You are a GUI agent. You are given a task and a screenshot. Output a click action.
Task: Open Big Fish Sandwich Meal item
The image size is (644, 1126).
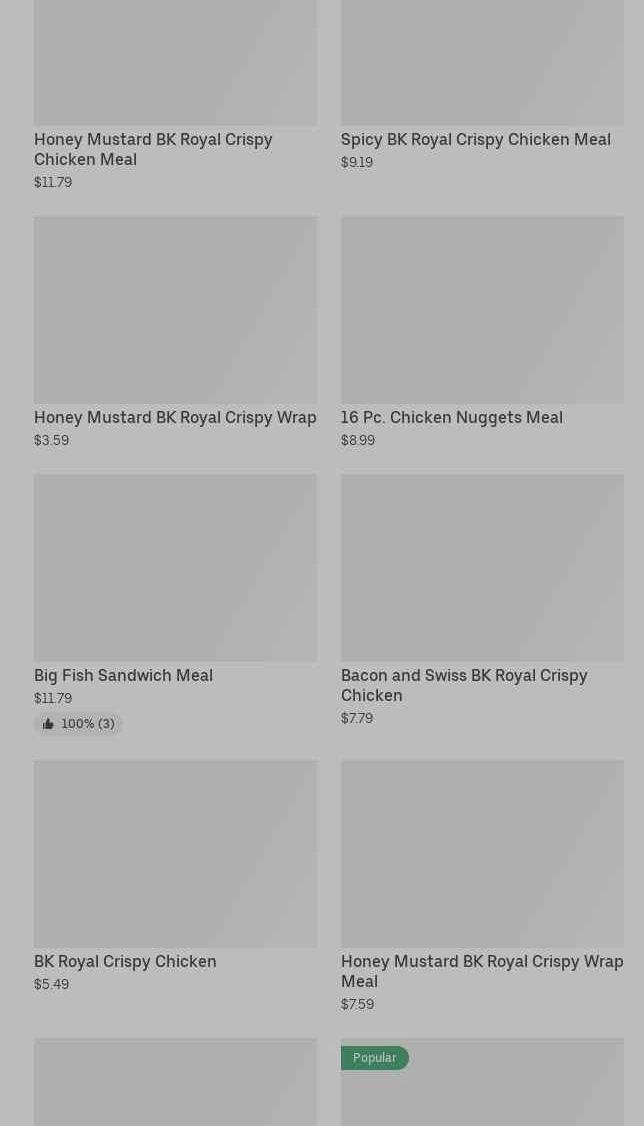(175, 604)
